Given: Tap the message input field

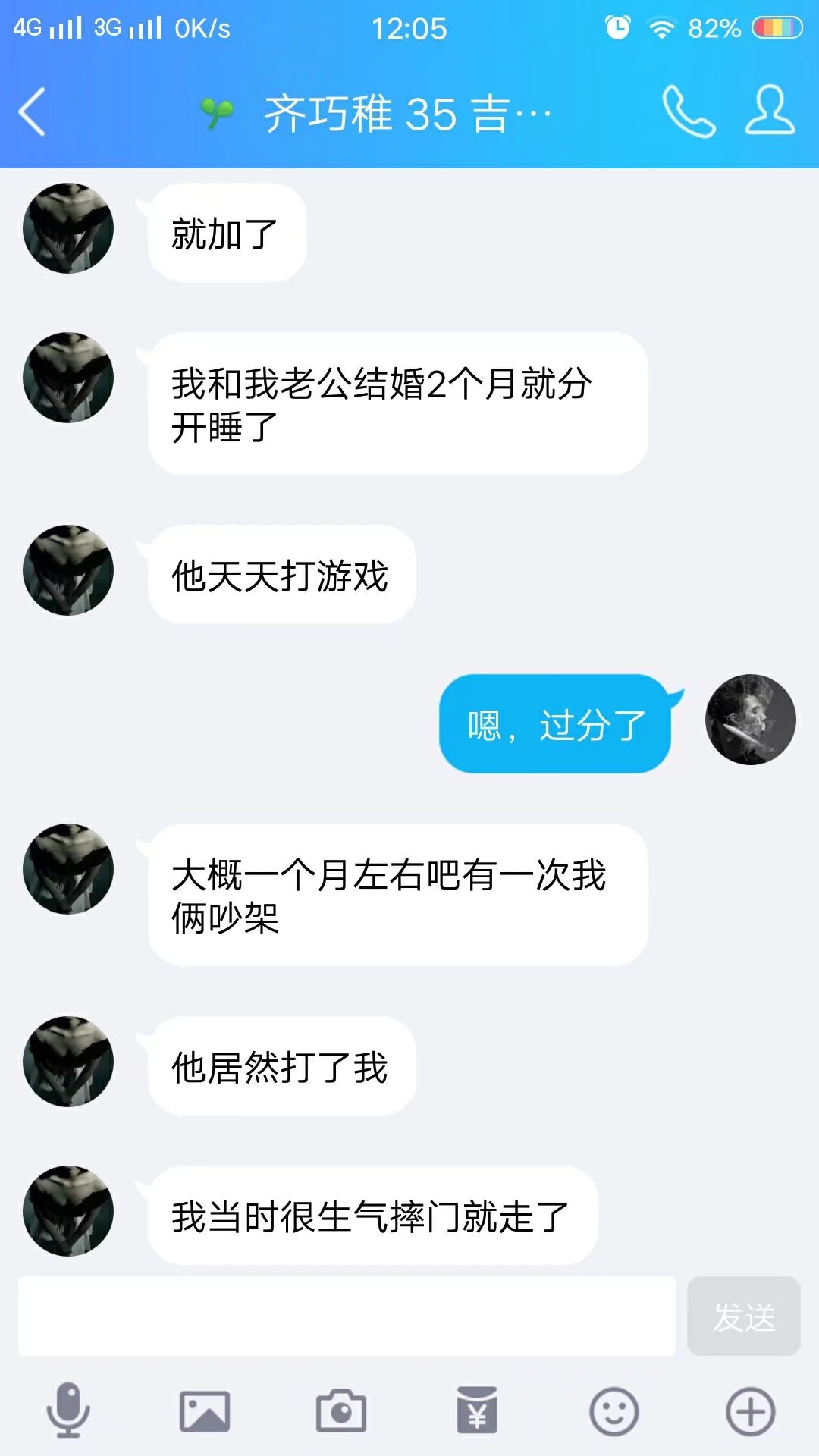Looking at the screenshot, I should [x=347, y=1316].
